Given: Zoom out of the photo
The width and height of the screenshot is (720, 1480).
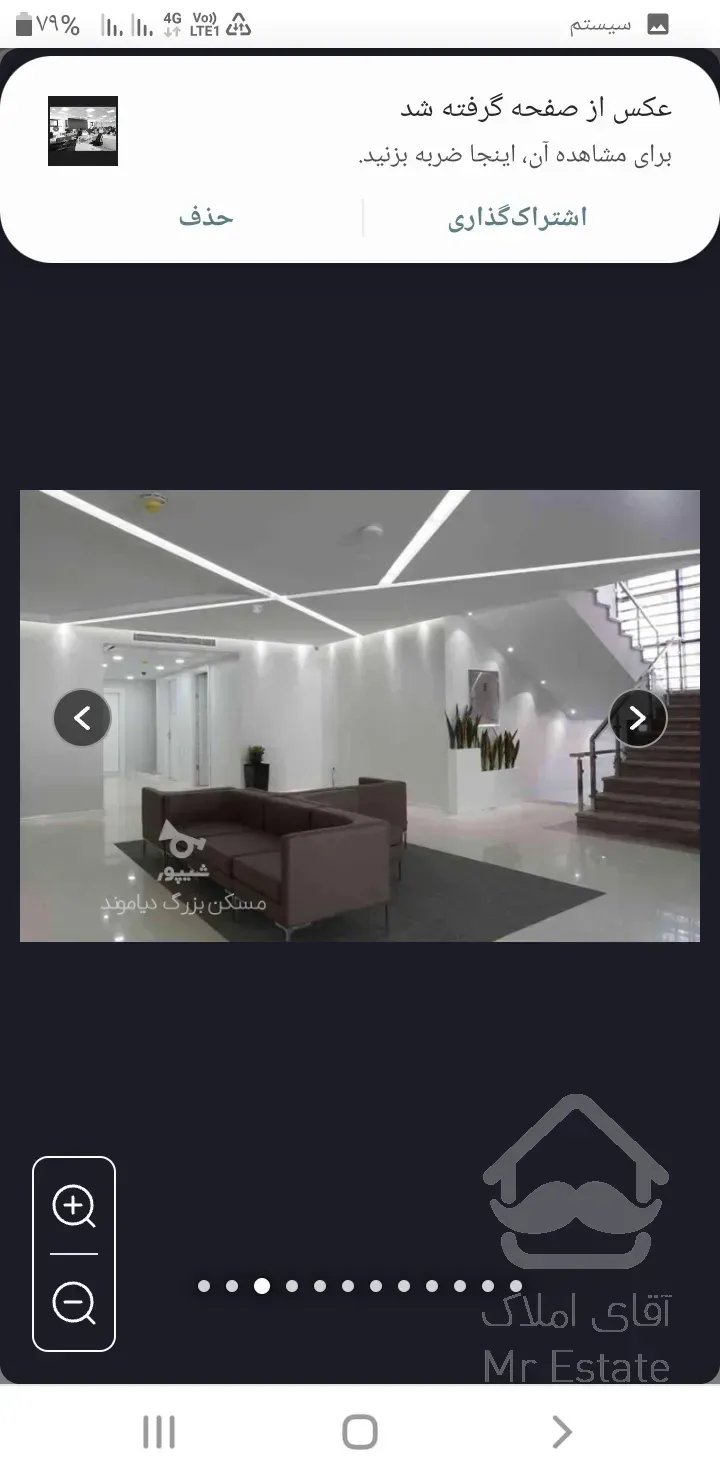Looking at the screenshot, I should (x=74, y=1303).
